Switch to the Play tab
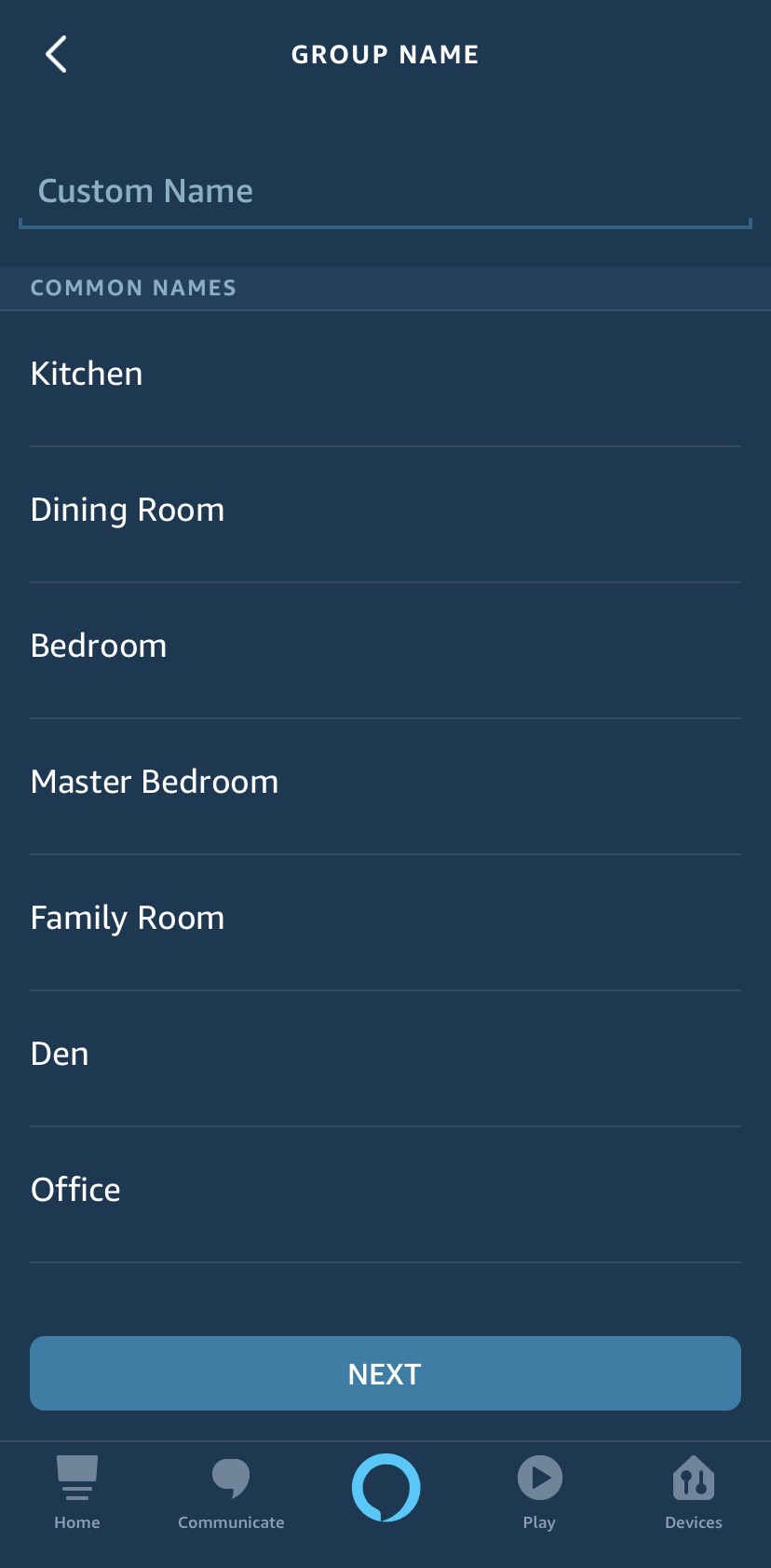 tap(539, 1493)
